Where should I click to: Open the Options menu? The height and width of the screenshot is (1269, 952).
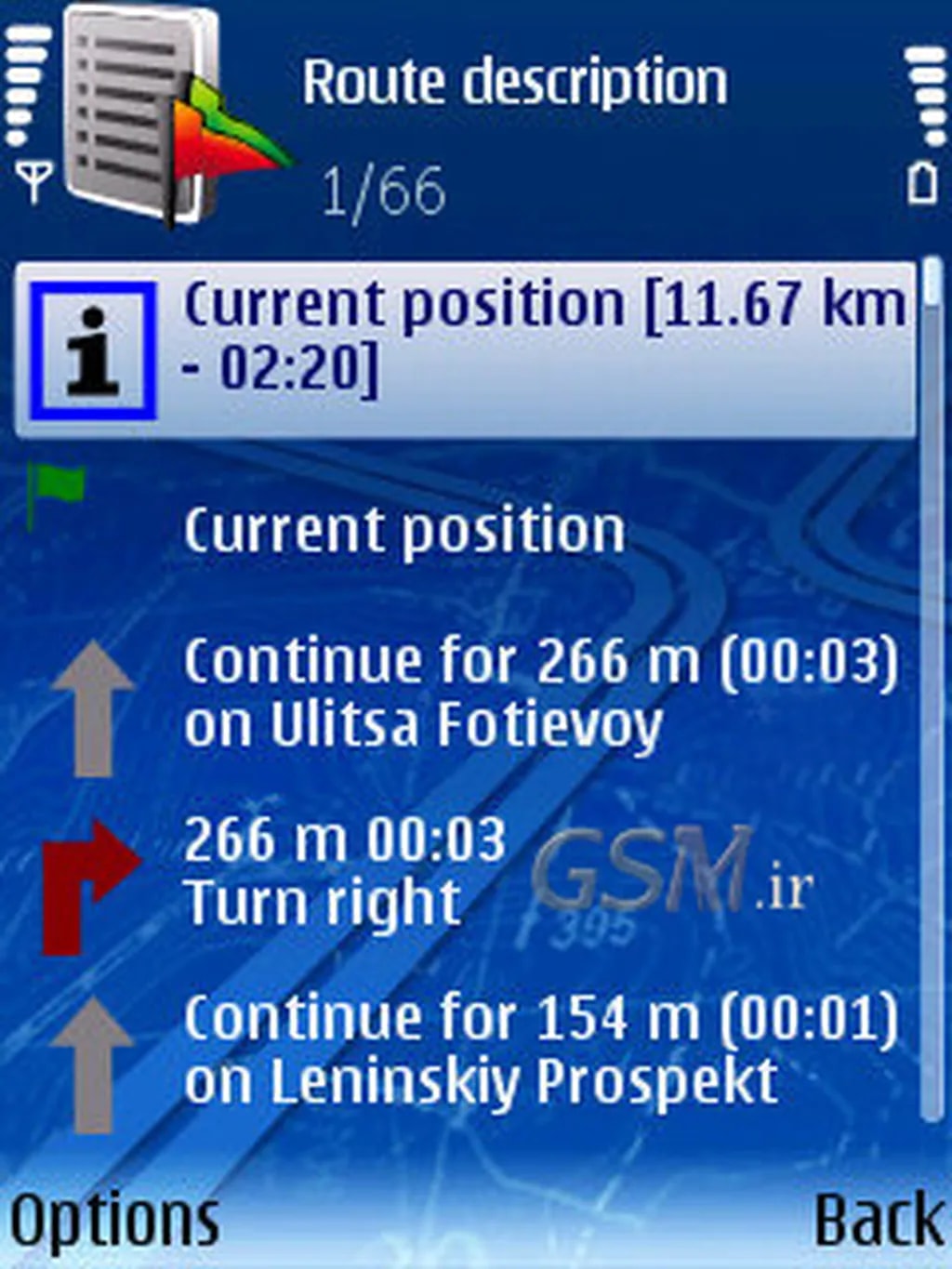113,1220
